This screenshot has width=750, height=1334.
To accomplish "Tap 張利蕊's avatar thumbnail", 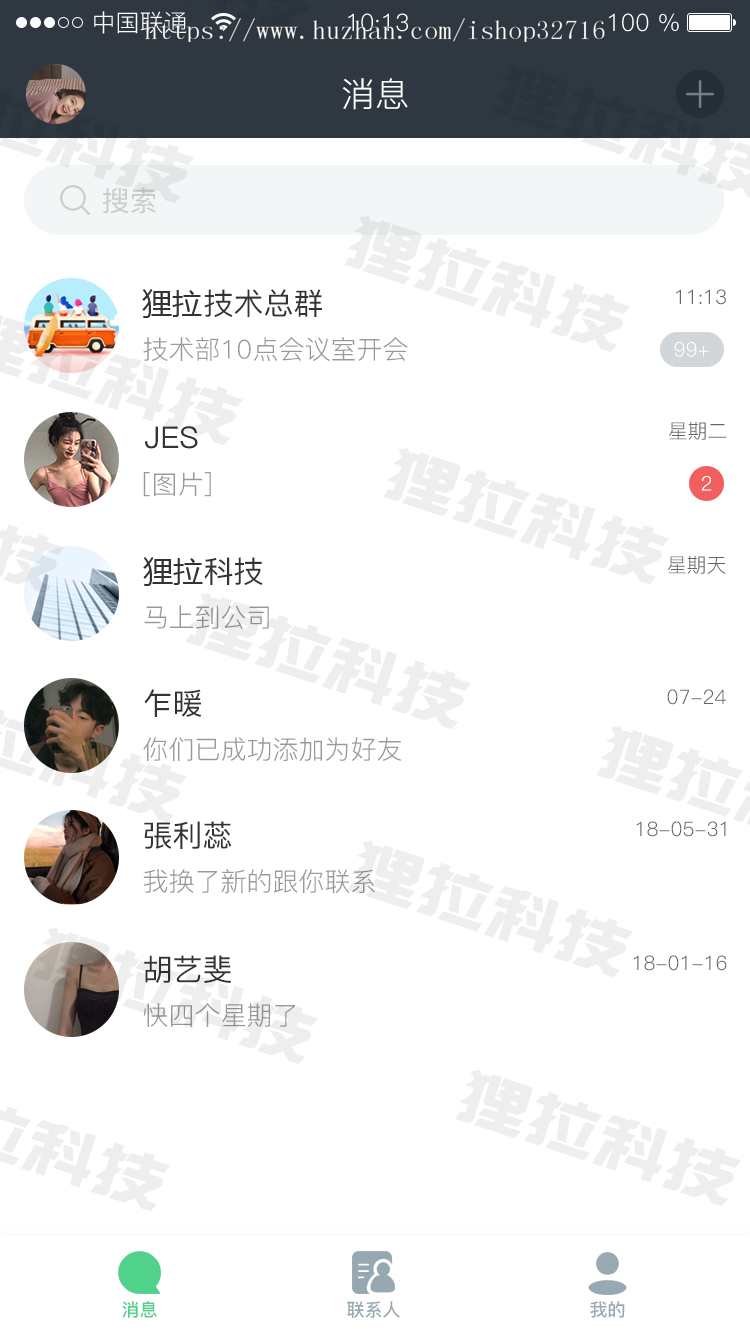I will pyautogui.click(x=71, y=858).
